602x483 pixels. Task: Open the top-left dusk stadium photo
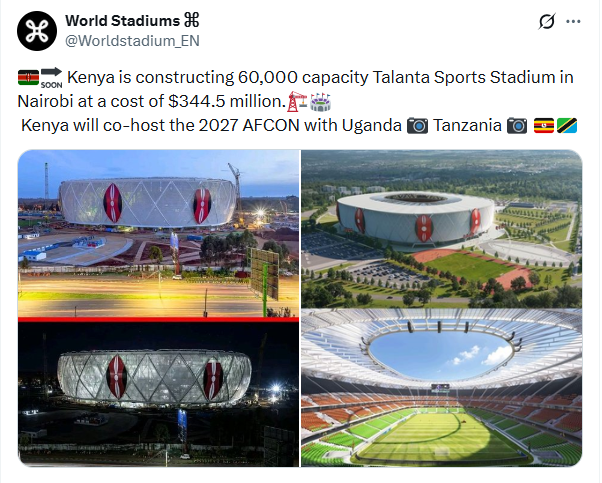tap(158, 235)
